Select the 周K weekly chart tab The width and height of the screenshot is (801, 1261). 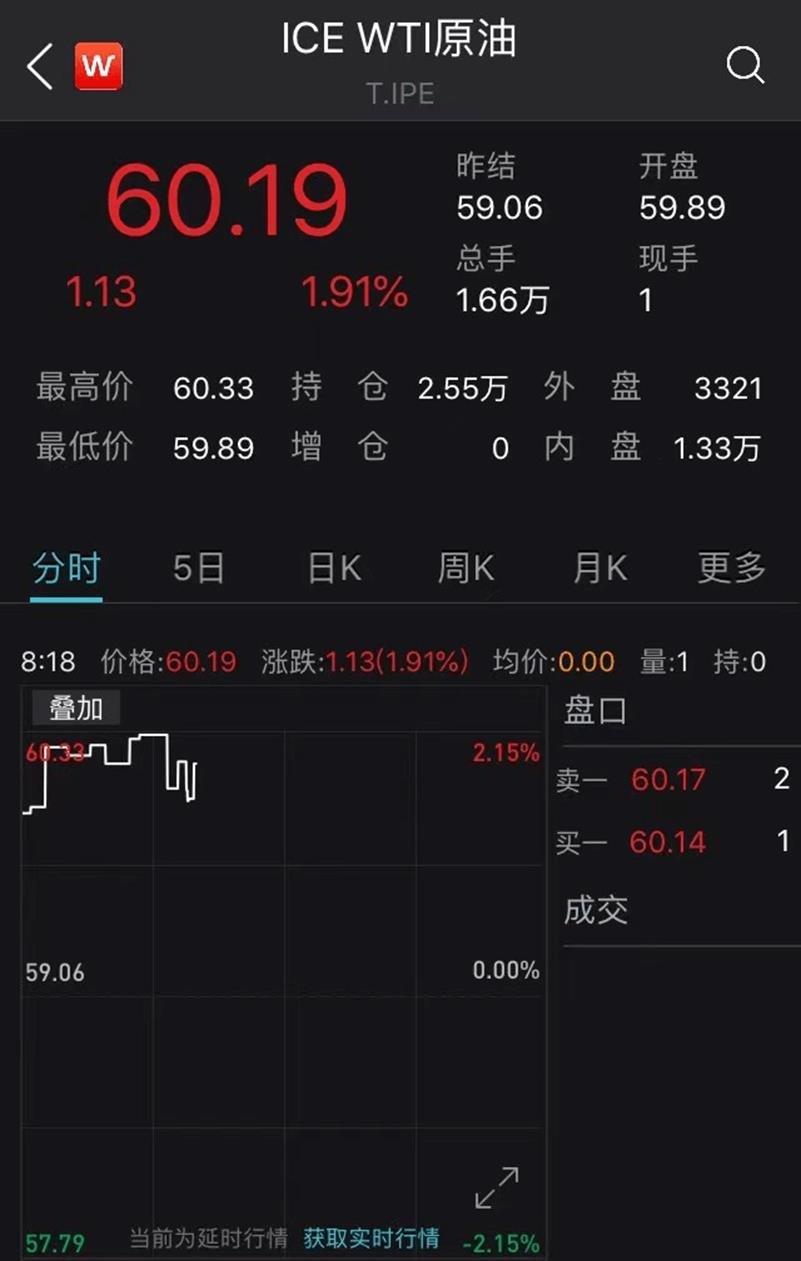click(x=464, y=567)
